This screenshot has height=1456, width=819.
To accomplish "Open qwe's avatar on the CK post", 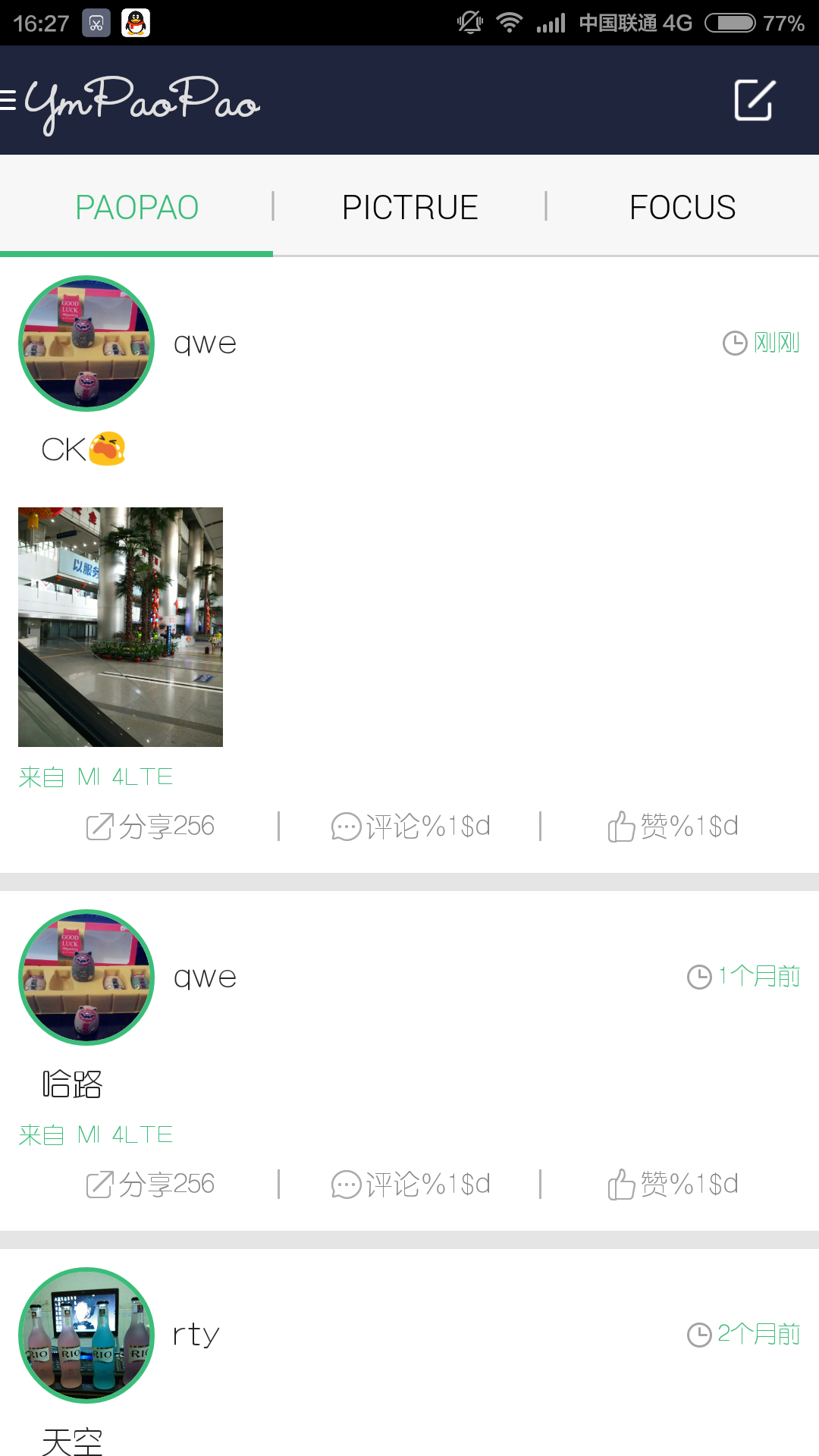I will click(x=86, y=344).
